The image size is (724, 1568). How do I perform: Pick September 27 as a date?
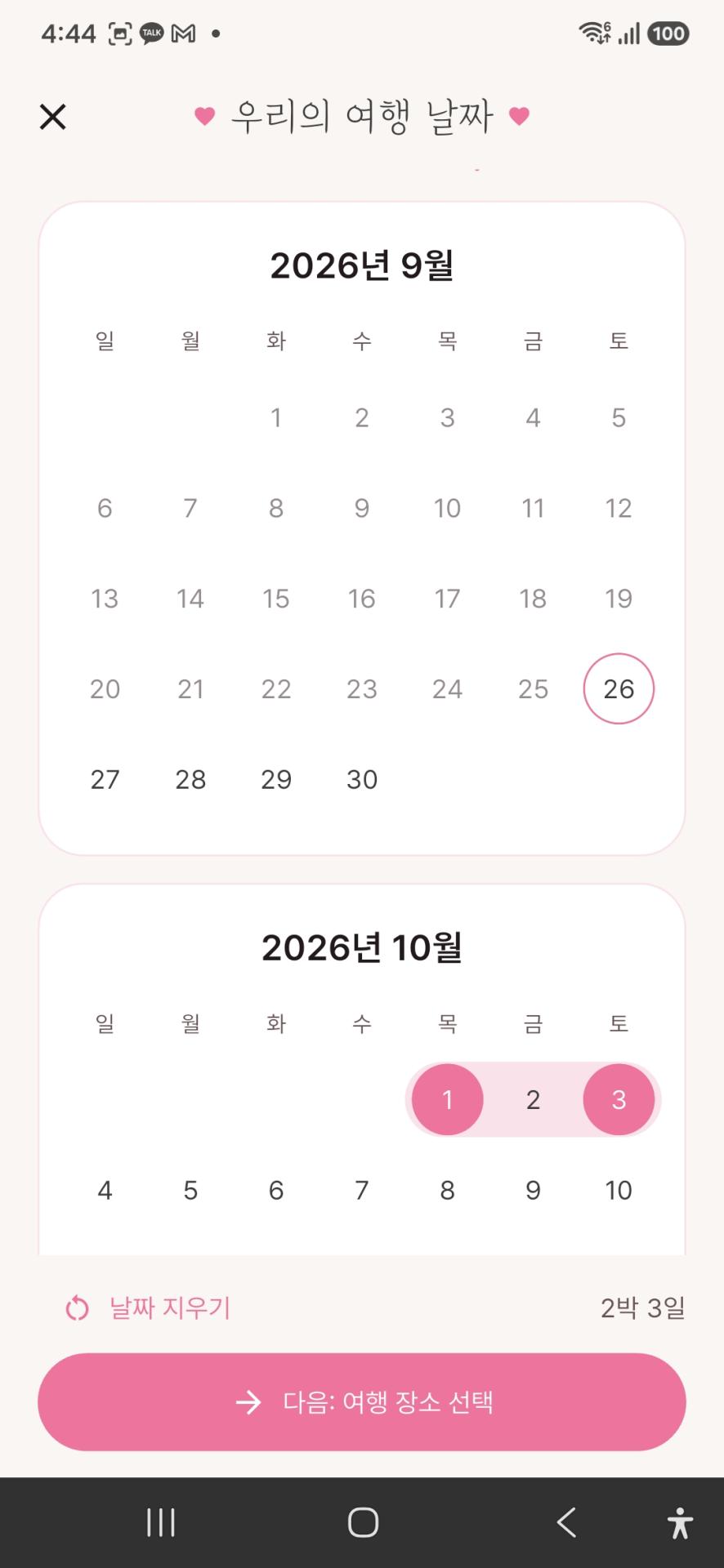point(105,779)
